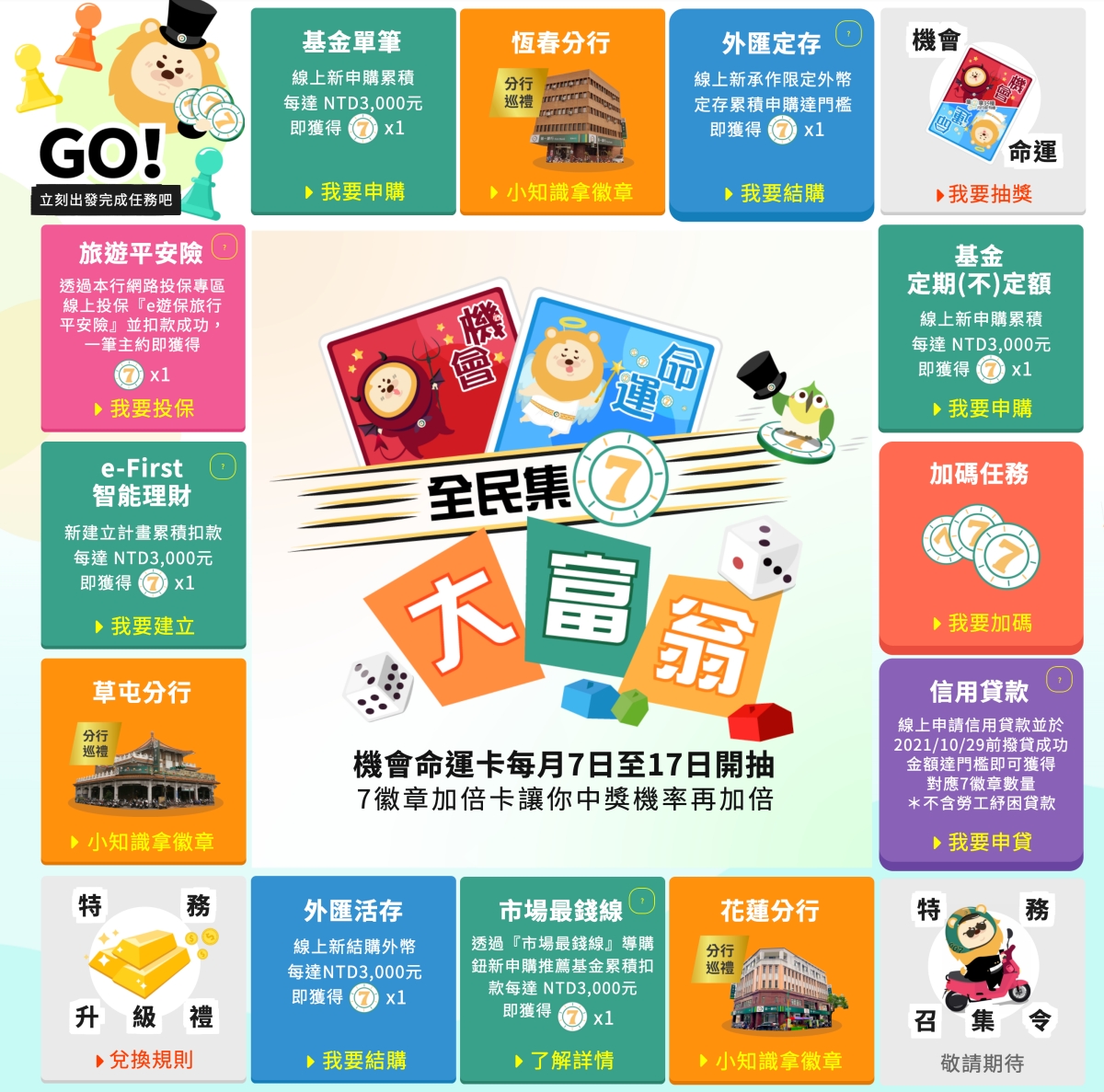Open 我要抽獎 on 機會命運 card
Image resolution: width=1104 pixels, height=1092 pixels.
click(x=983, y=193)
